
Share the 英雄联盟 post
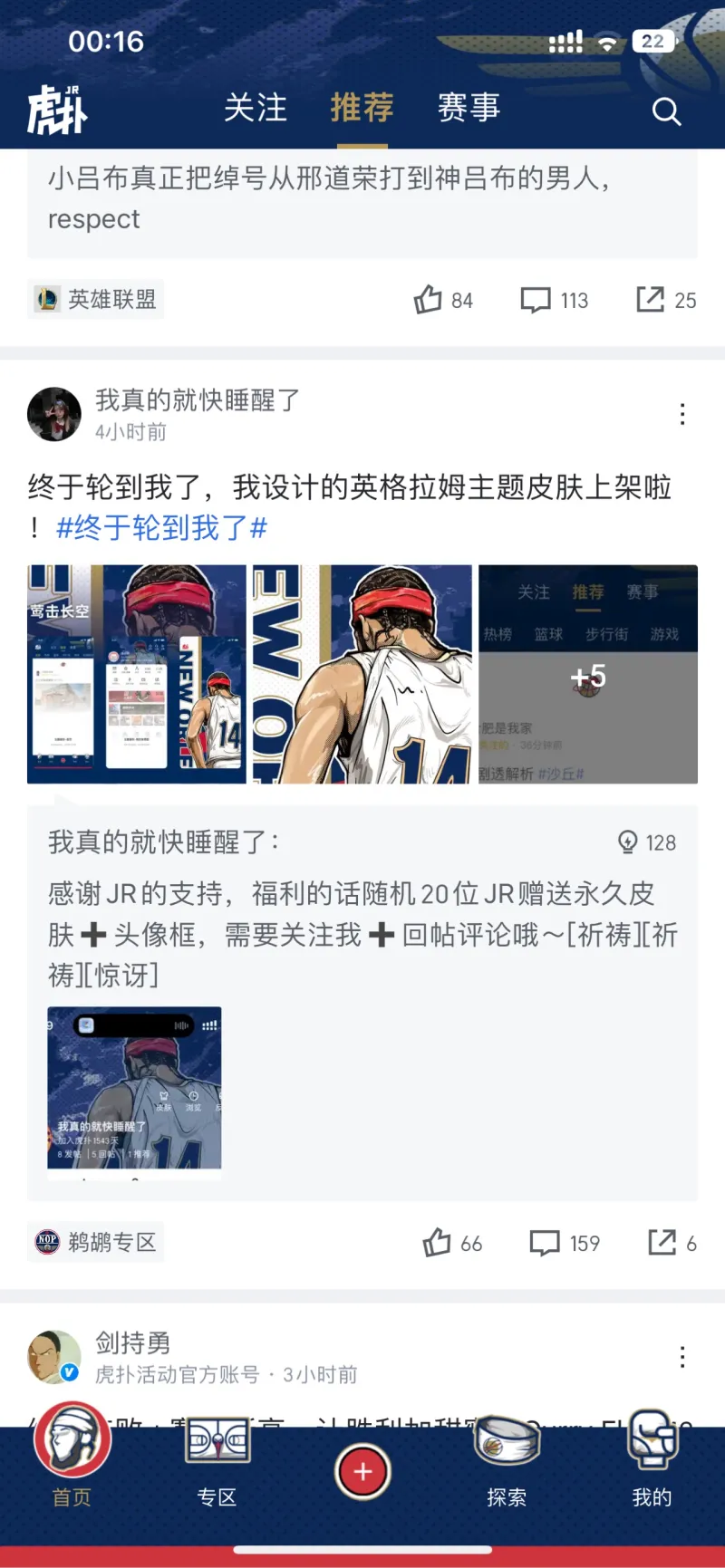pyautogui.click(x=666, y=300)
